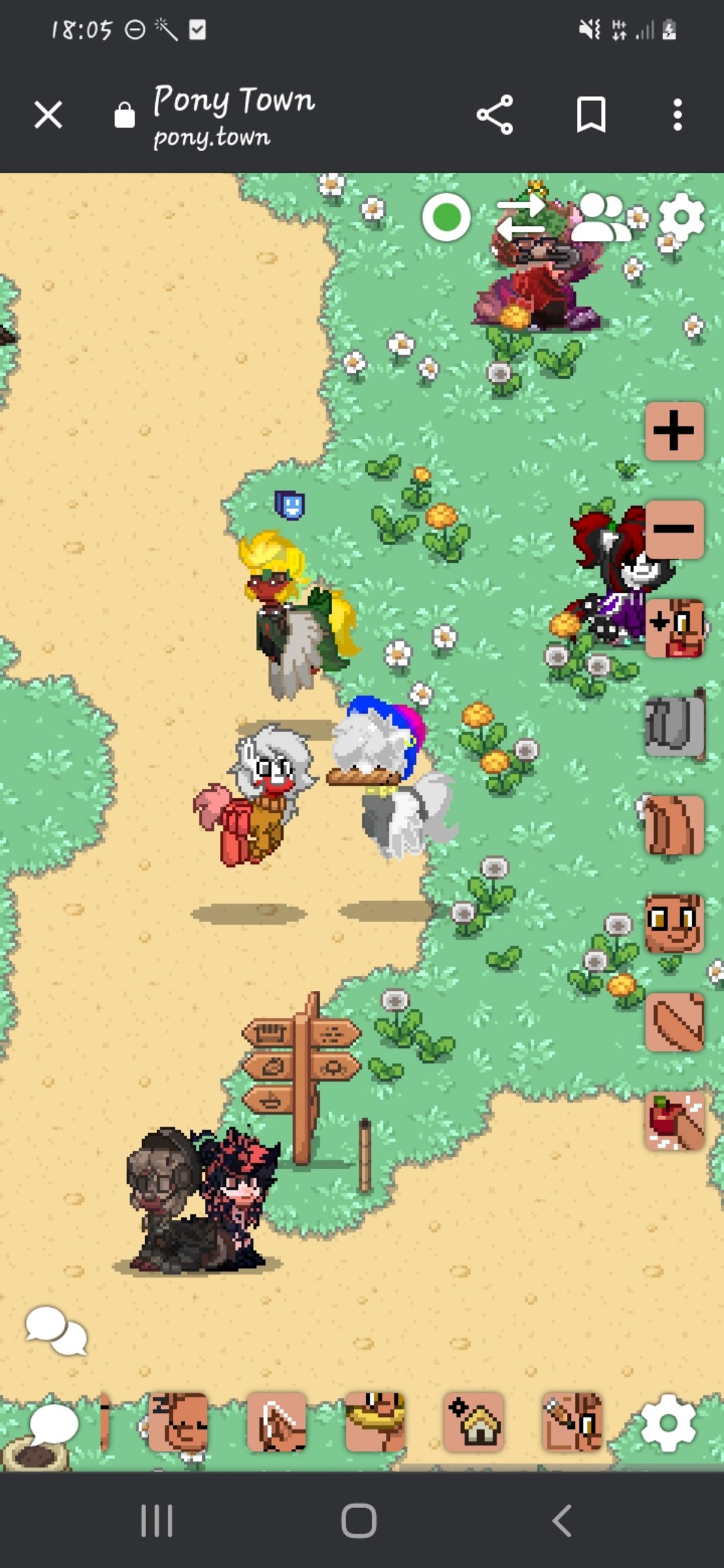Tap the sleeping face action button
724x1568 pixels.
(178, 1423)
